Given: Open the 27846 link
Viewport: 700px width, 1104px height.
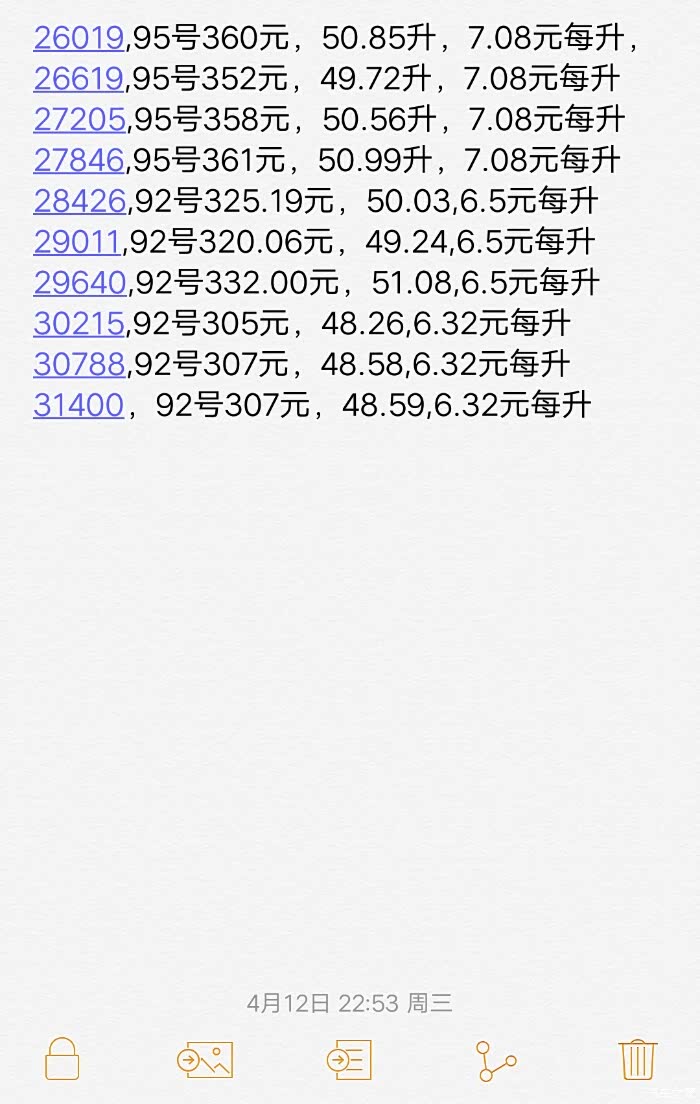Looking at the screenshot, I should tap(79, 161).
